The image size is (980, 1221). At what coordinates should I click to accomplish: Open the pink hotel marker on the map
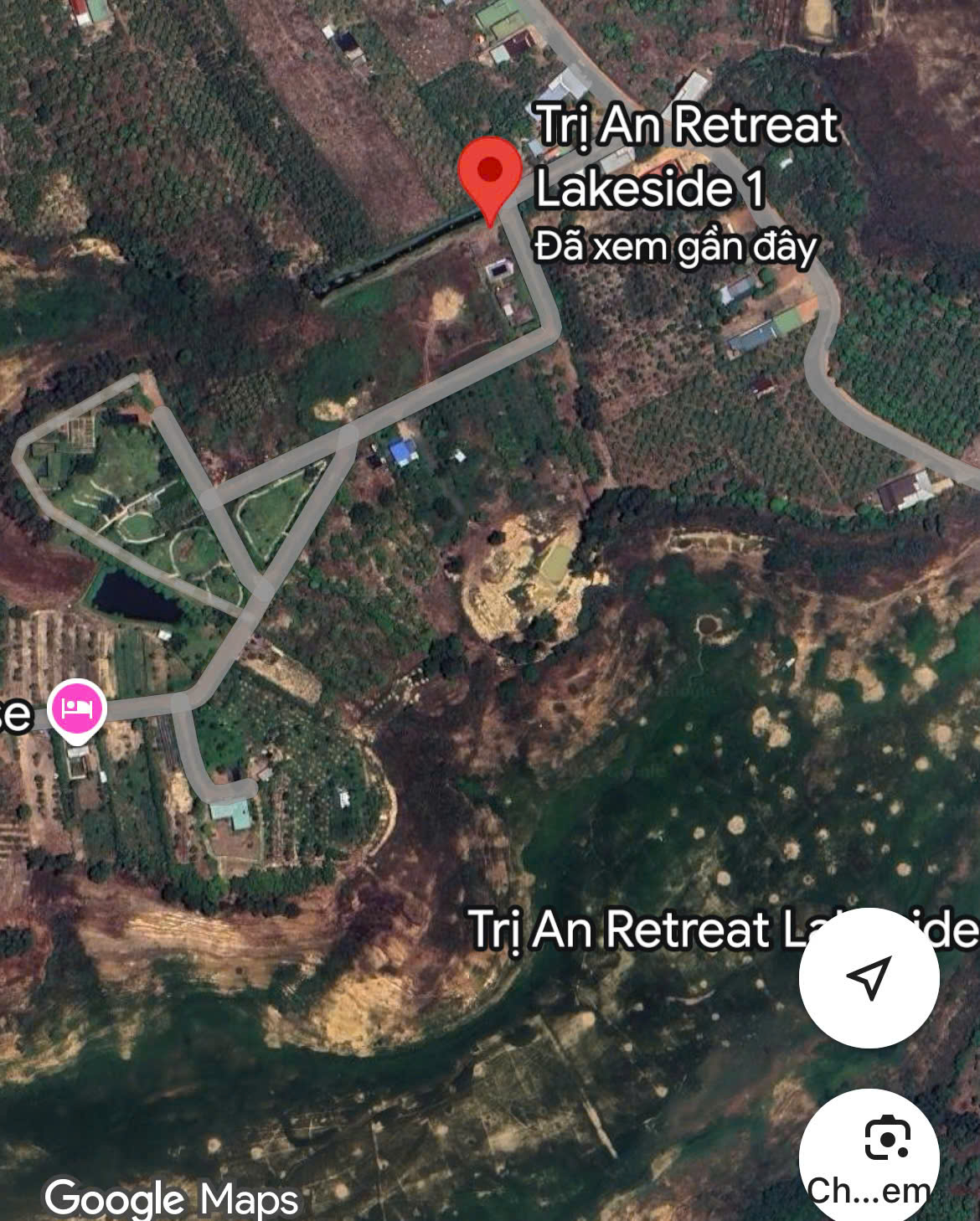(x=77, y=708)
